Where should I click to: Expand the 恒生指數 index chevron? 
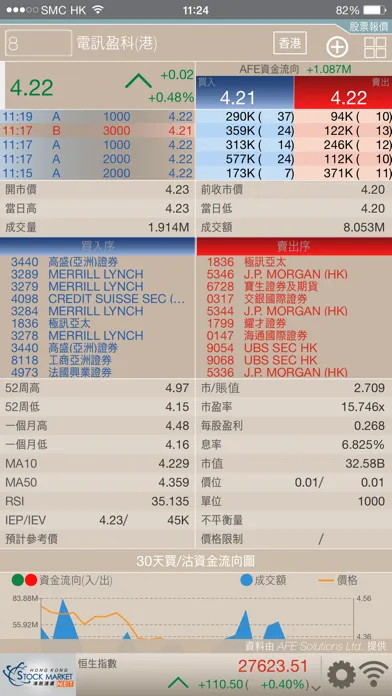coord(316,688)
